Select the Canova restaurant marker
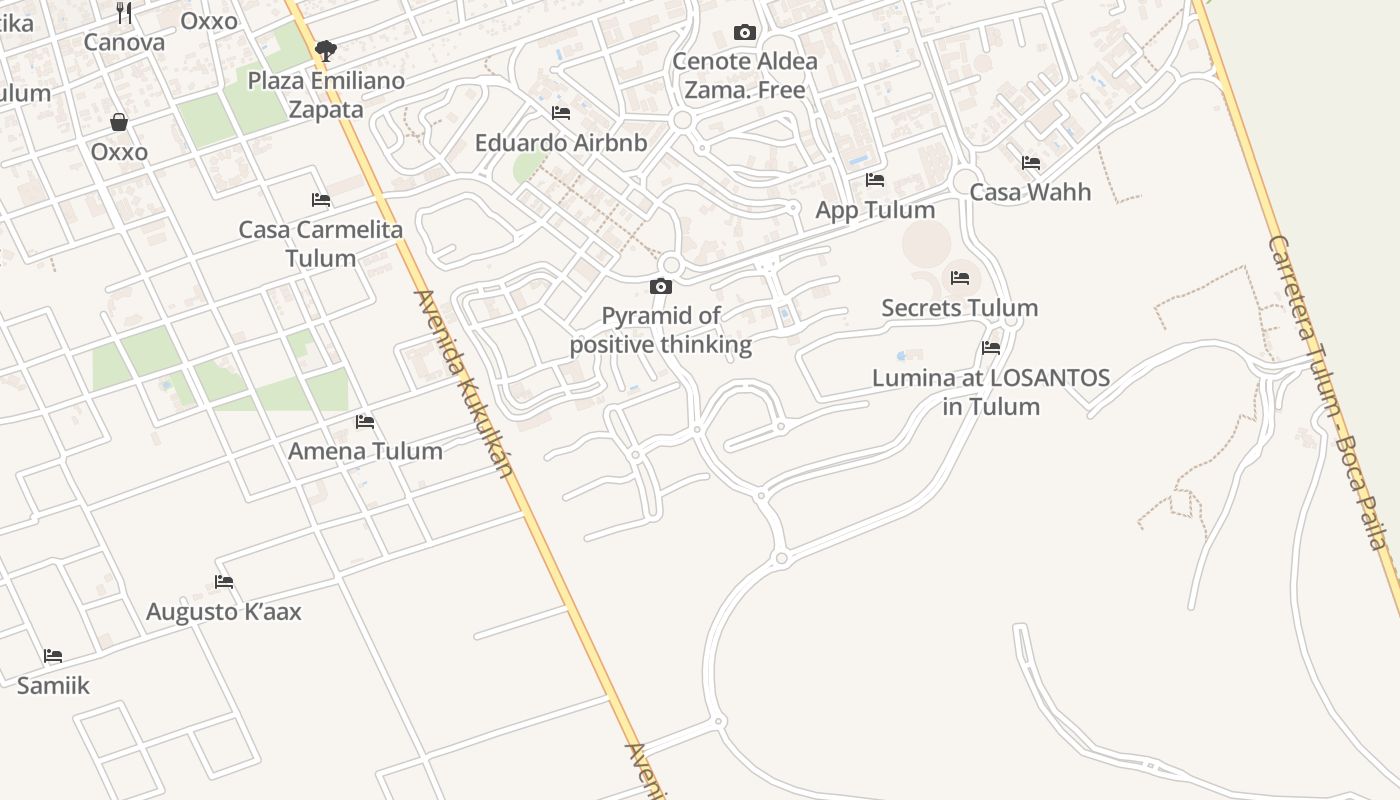 tap(124, 13)
